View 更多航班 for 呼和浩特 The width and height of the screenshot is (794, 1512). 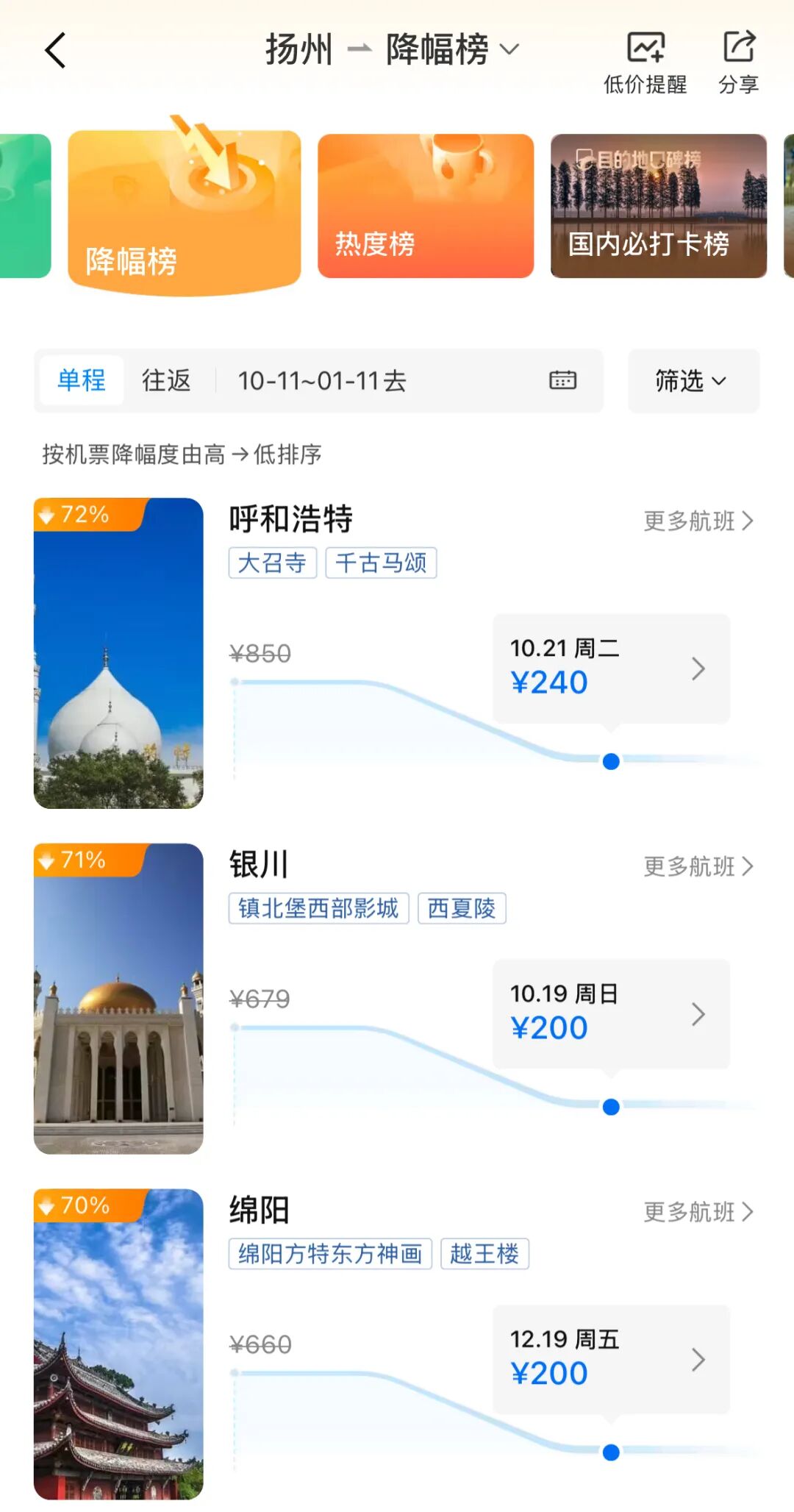[x=698, y=521]
